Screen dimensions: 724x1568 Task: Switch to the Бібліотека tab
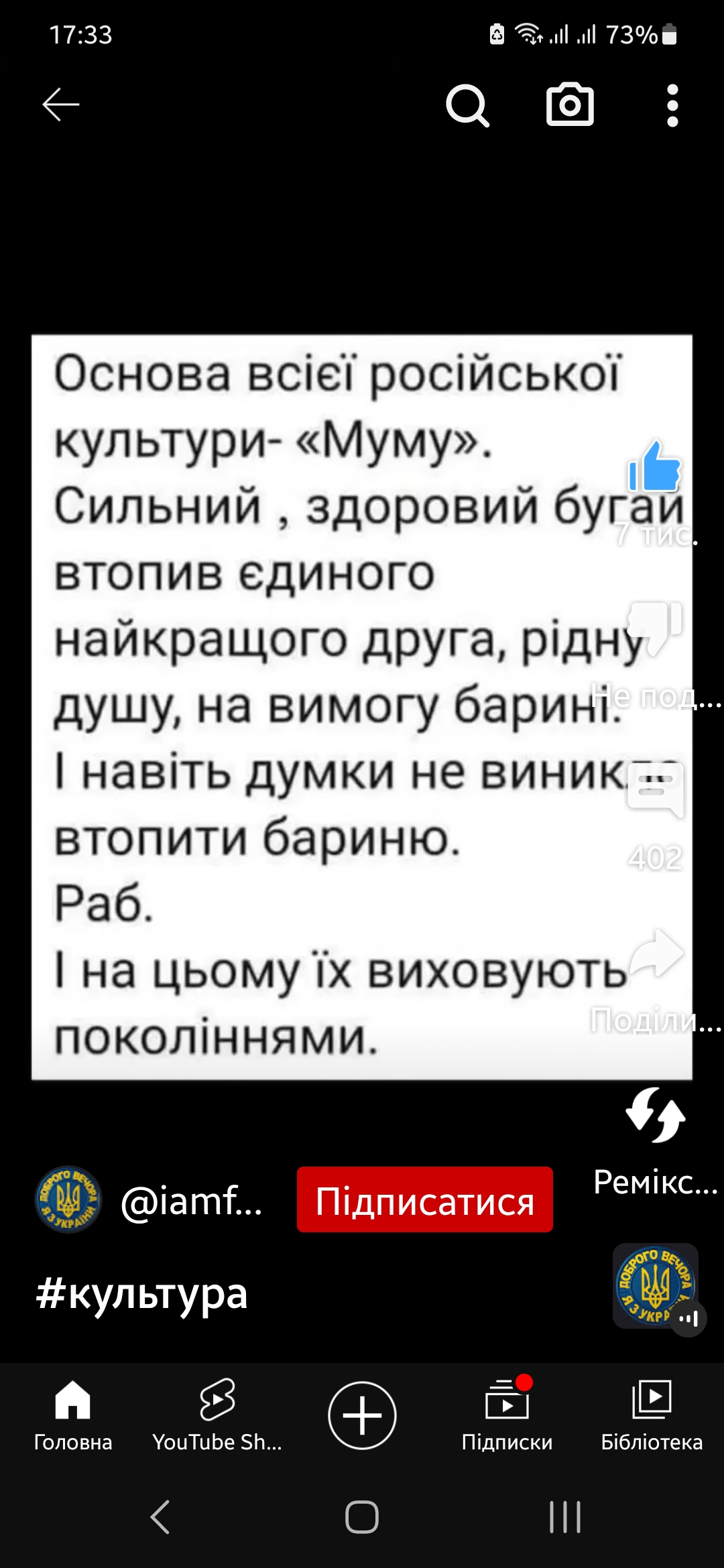652,1415
